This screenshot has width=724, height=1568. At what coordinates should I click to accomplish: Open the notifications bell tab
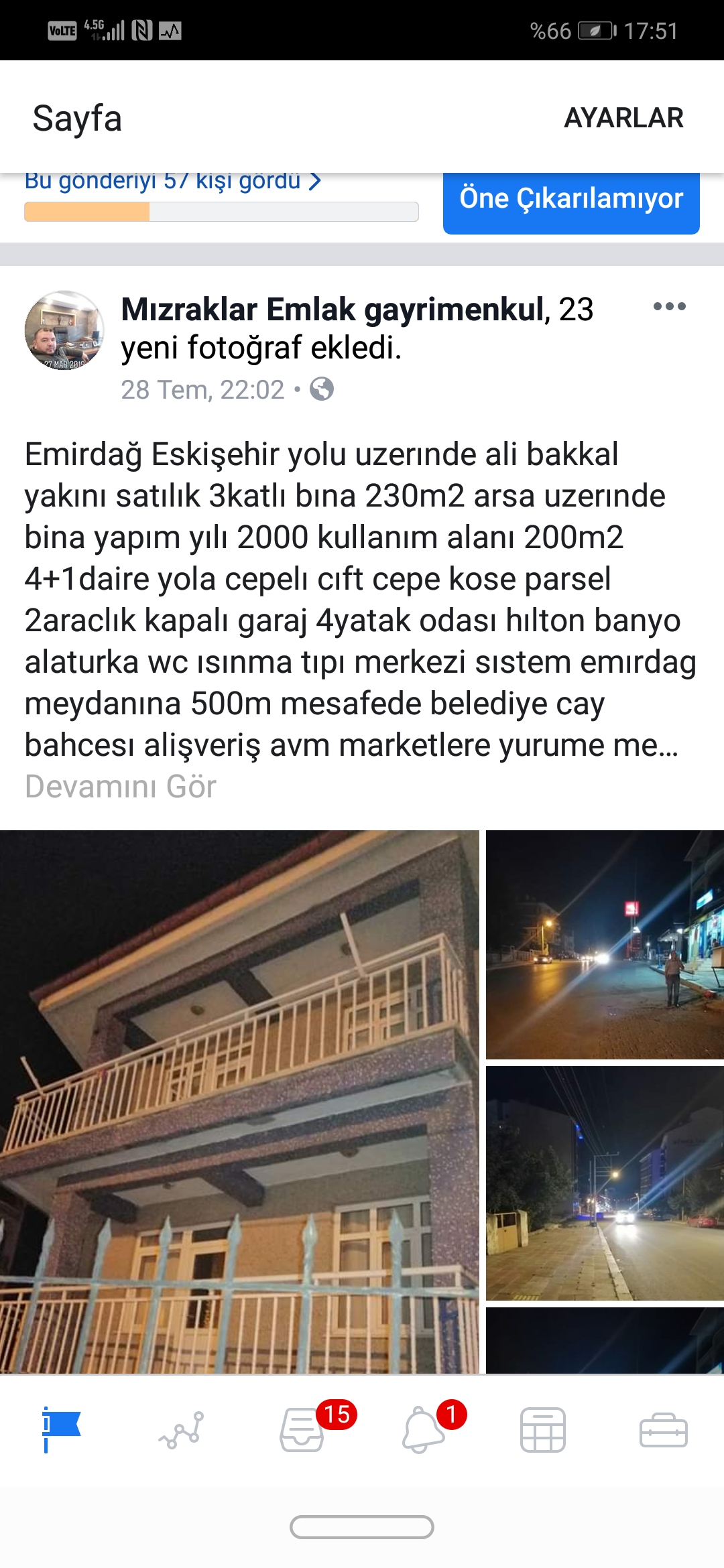[x=424, y=1430]
